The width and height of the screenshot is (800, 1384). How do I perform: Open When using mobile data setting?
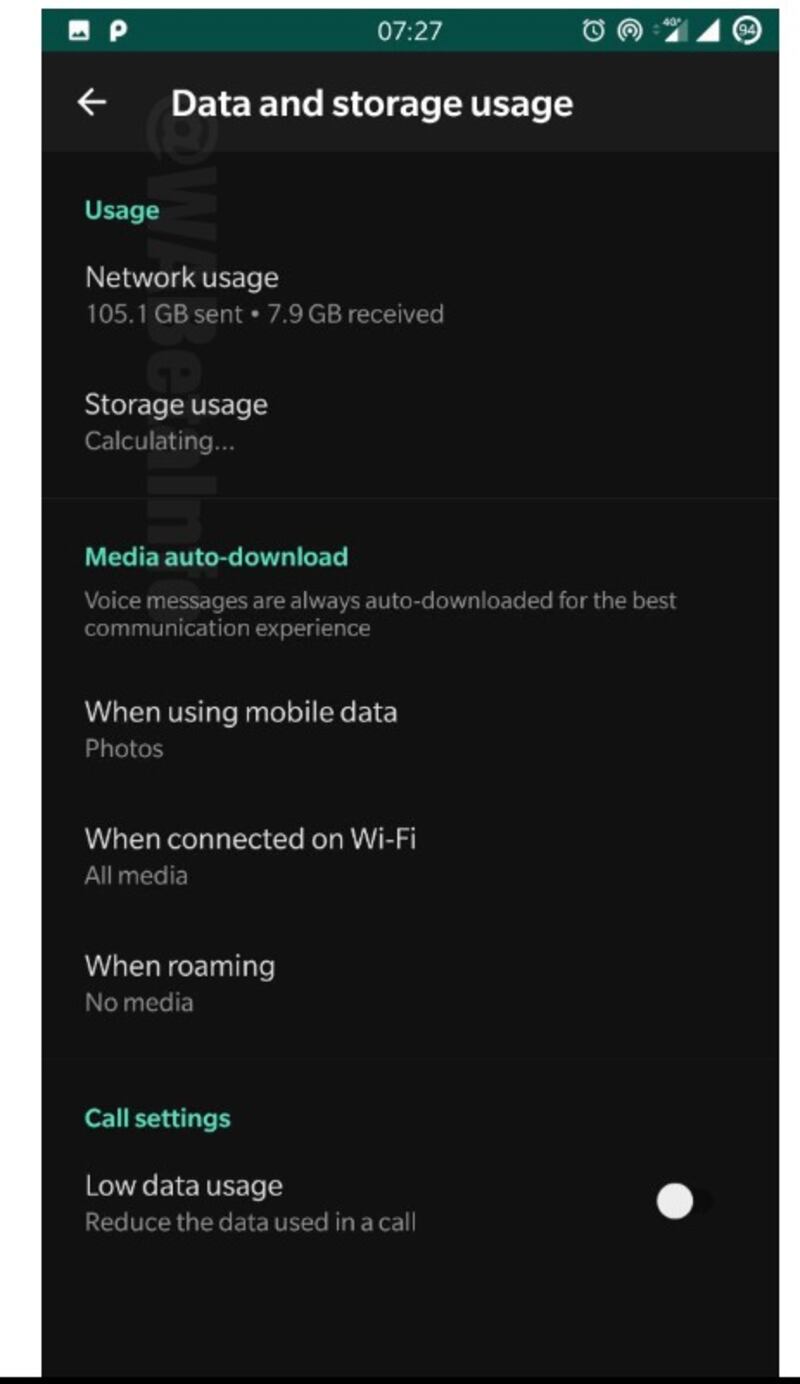[410, 729]
